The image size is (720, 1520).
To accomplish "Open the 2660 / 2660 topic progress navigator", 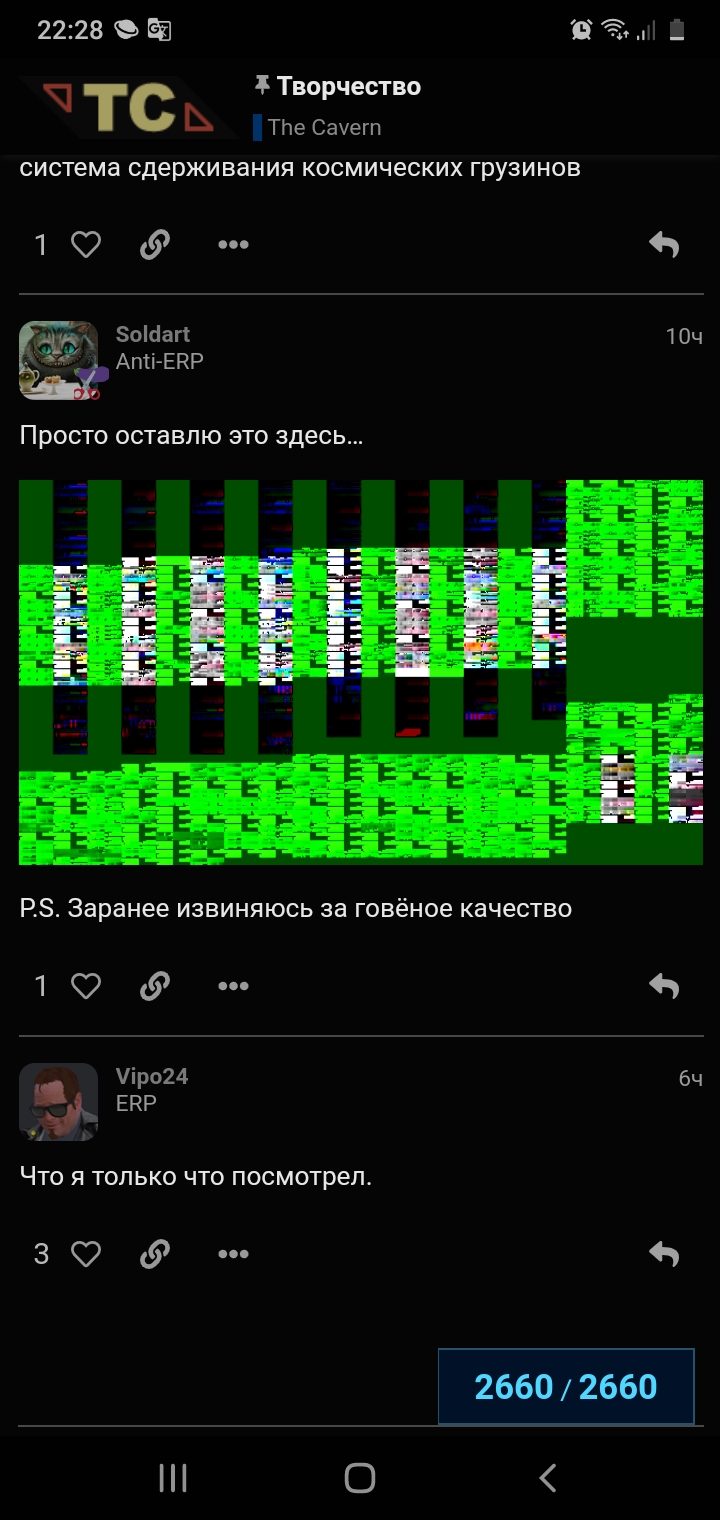I will (x=566, y=1386).
